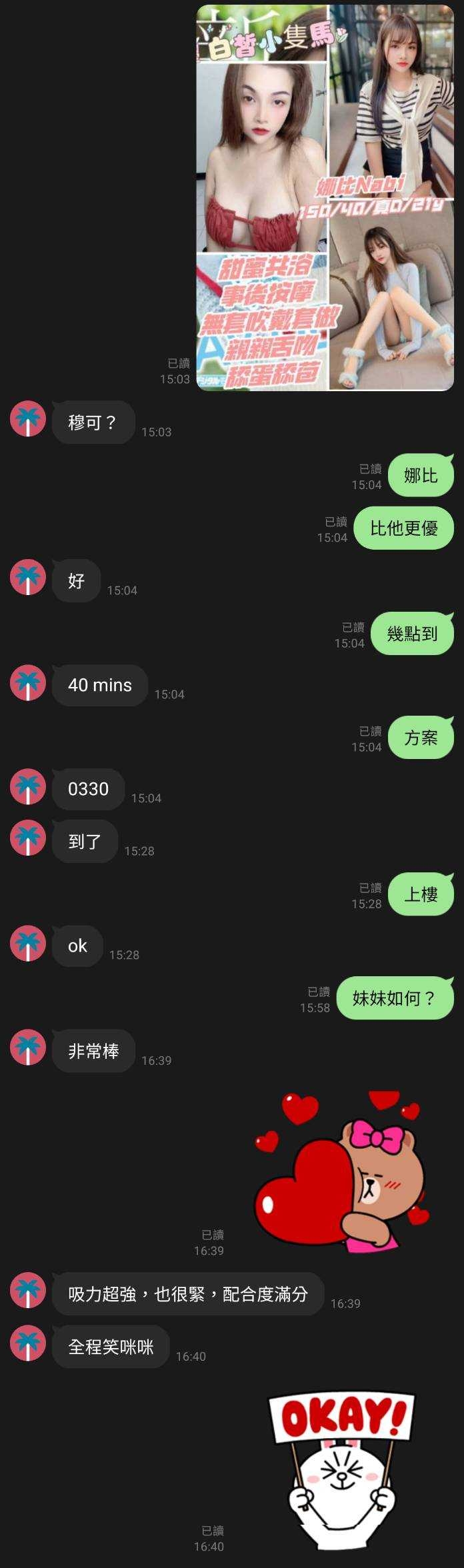Viewport: 464px width, 1568px height.
Task: Tap the profile avatar next to 'ok'
Action: (x=28, y=944)
